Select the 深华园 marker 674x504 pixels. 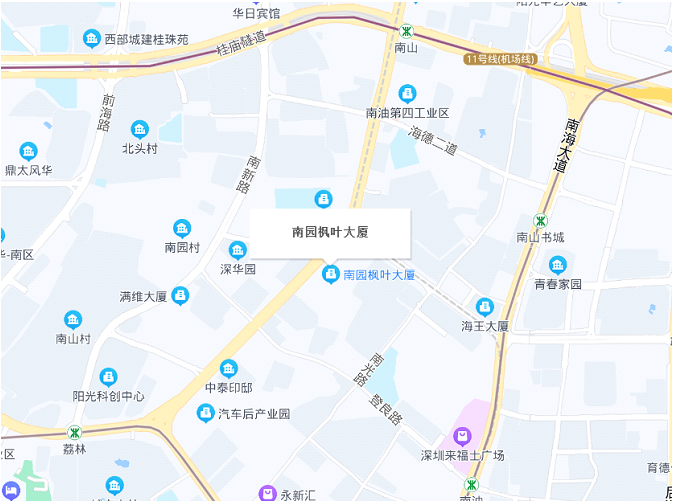(238, 250)
